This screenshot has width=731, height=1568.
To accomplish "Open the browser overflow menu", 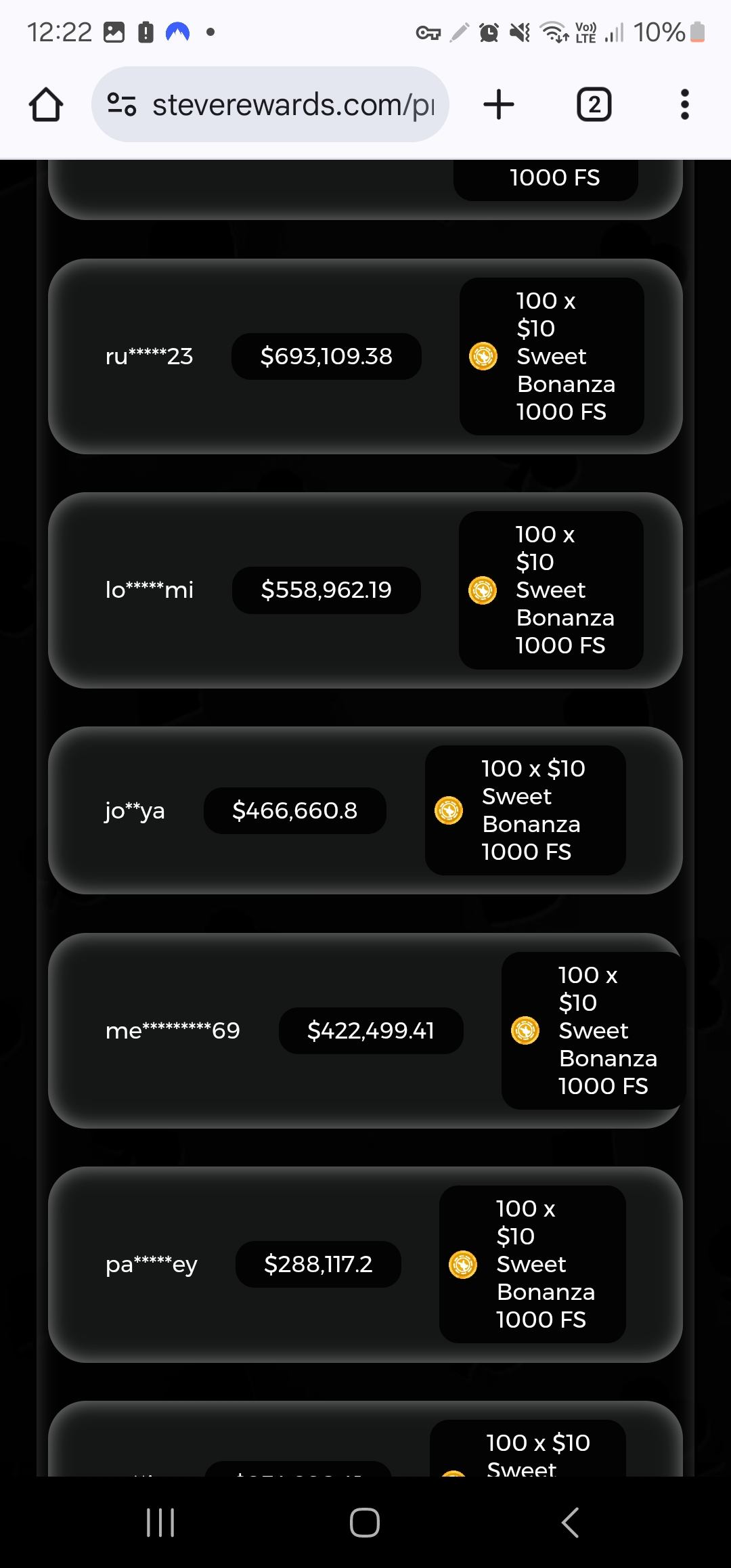I will click(x=684, y=105).
